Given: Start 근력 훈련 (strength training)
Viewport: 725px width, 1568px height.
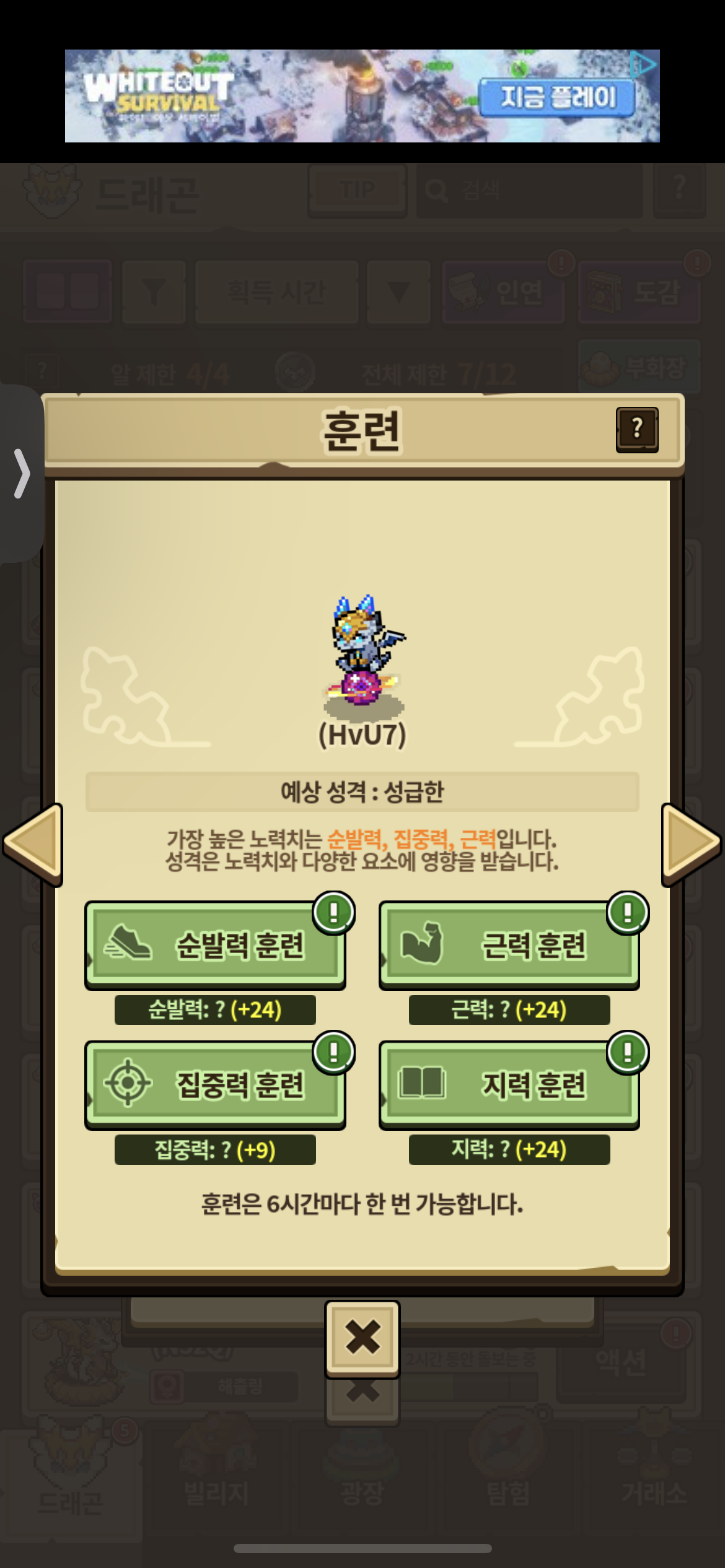Looking at the screenshot, I should 509,945.
